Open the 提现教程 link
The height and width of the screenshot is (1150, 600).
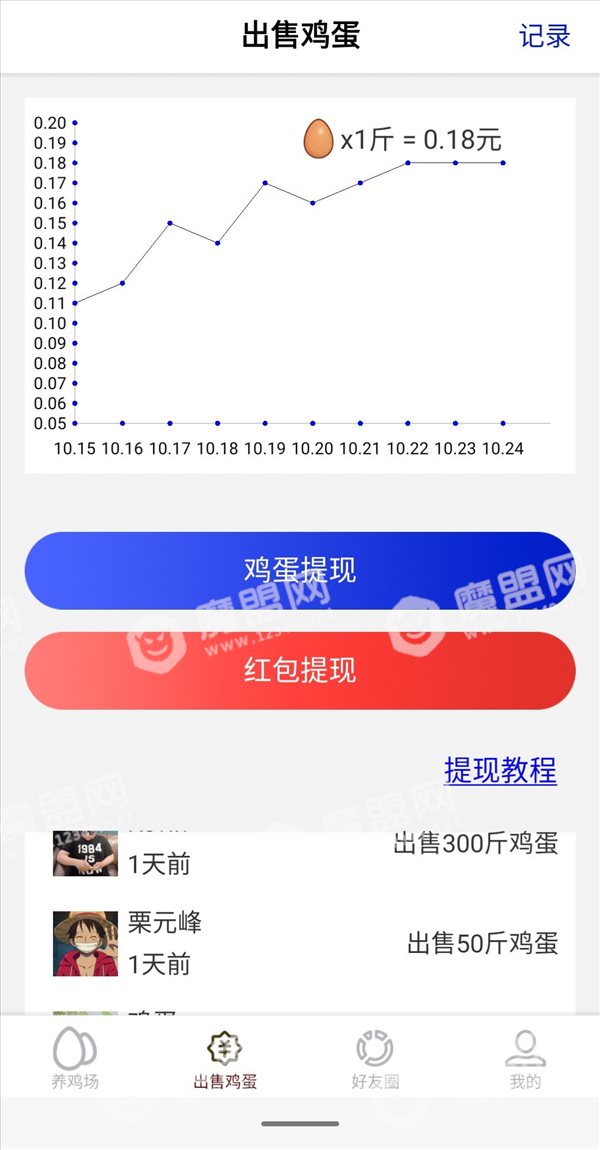(x=500, y=770)
